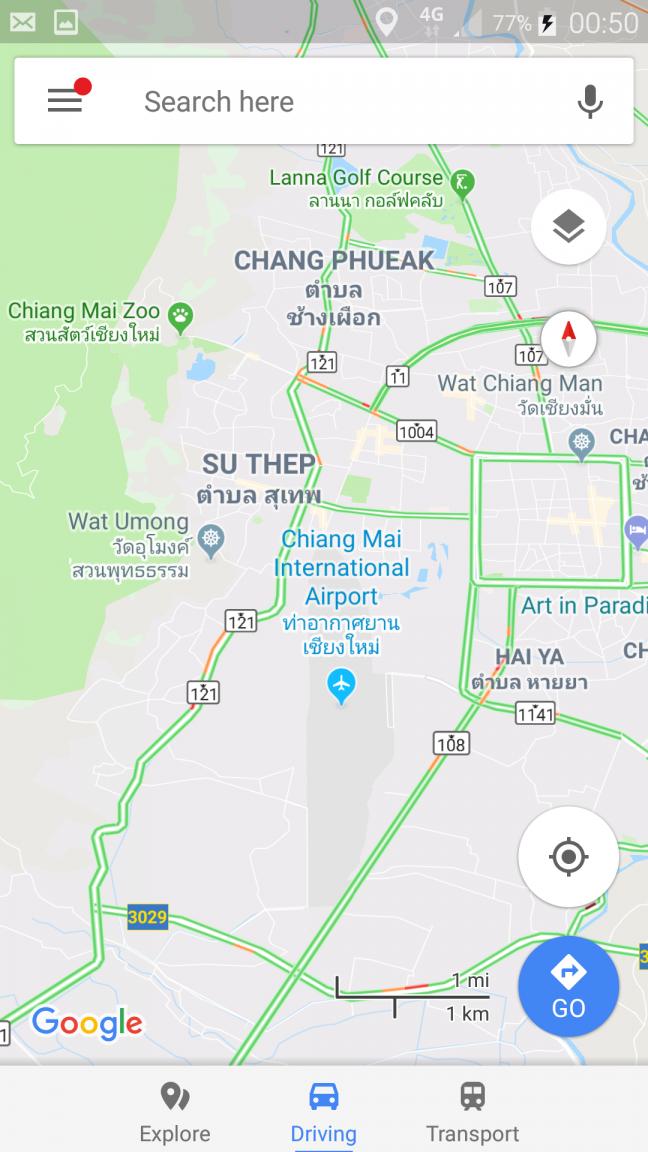Image resolution: width=648 pixels, height=1152 pixels.
Task: Center the map on my location
Action: click(x=568, y=857)
